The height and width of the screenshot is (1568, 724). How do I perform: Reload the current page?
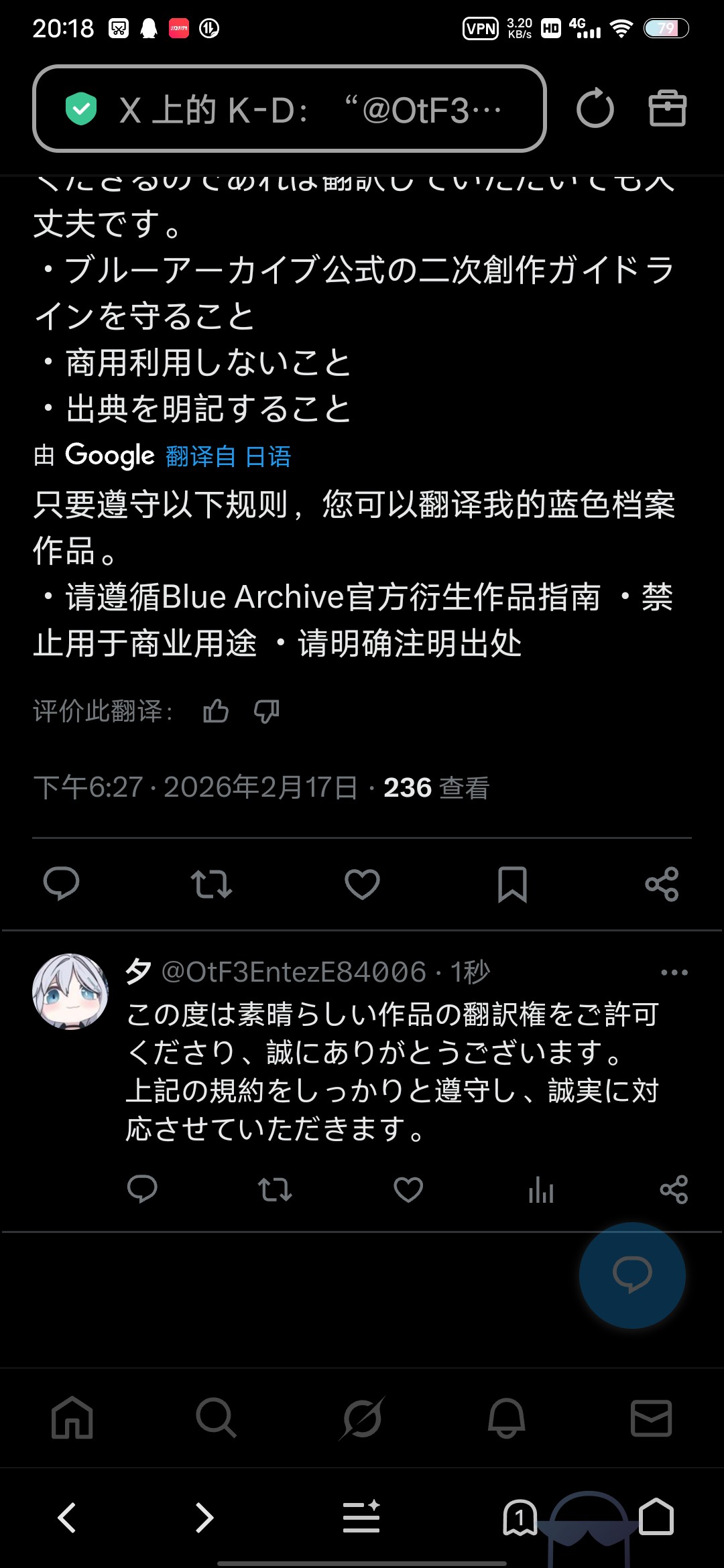(595, 109)
